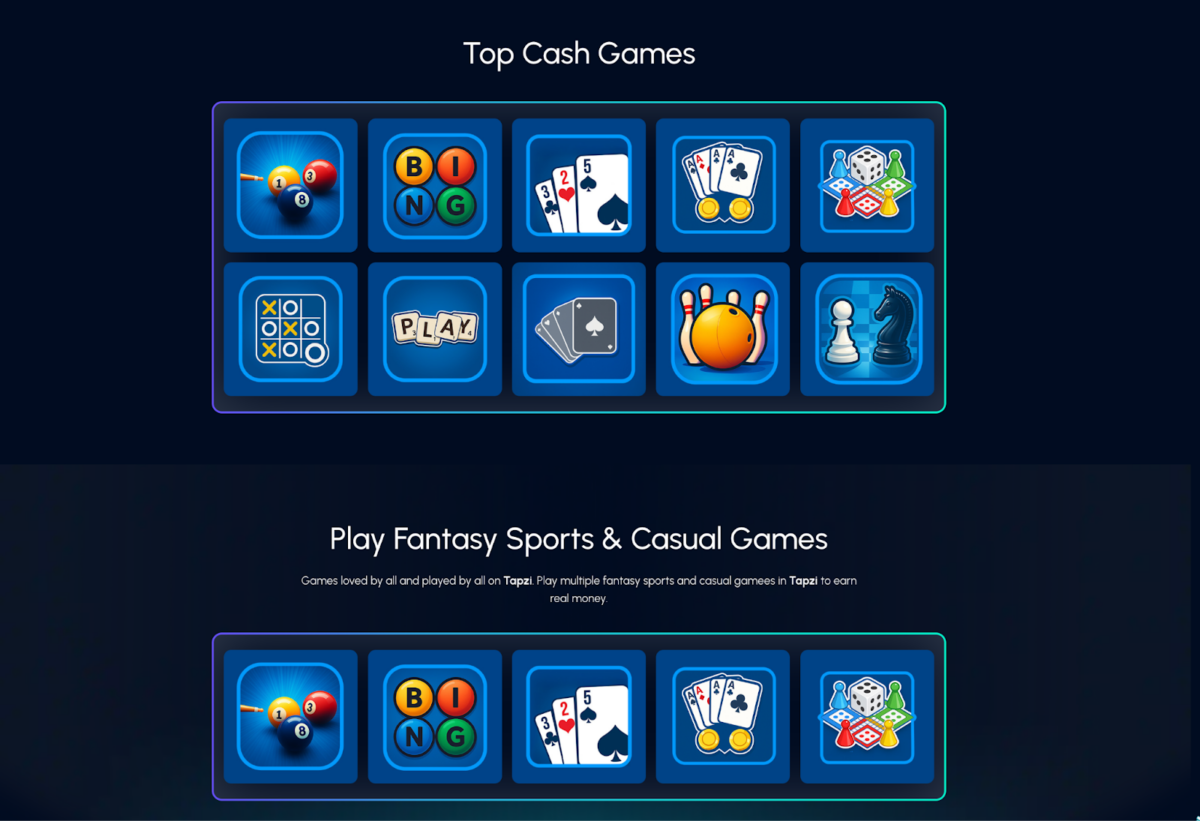Open the pool game under Fantasy Sports & Casual Games
This screenshot has height=821, width=1200.
coord(290,716)
